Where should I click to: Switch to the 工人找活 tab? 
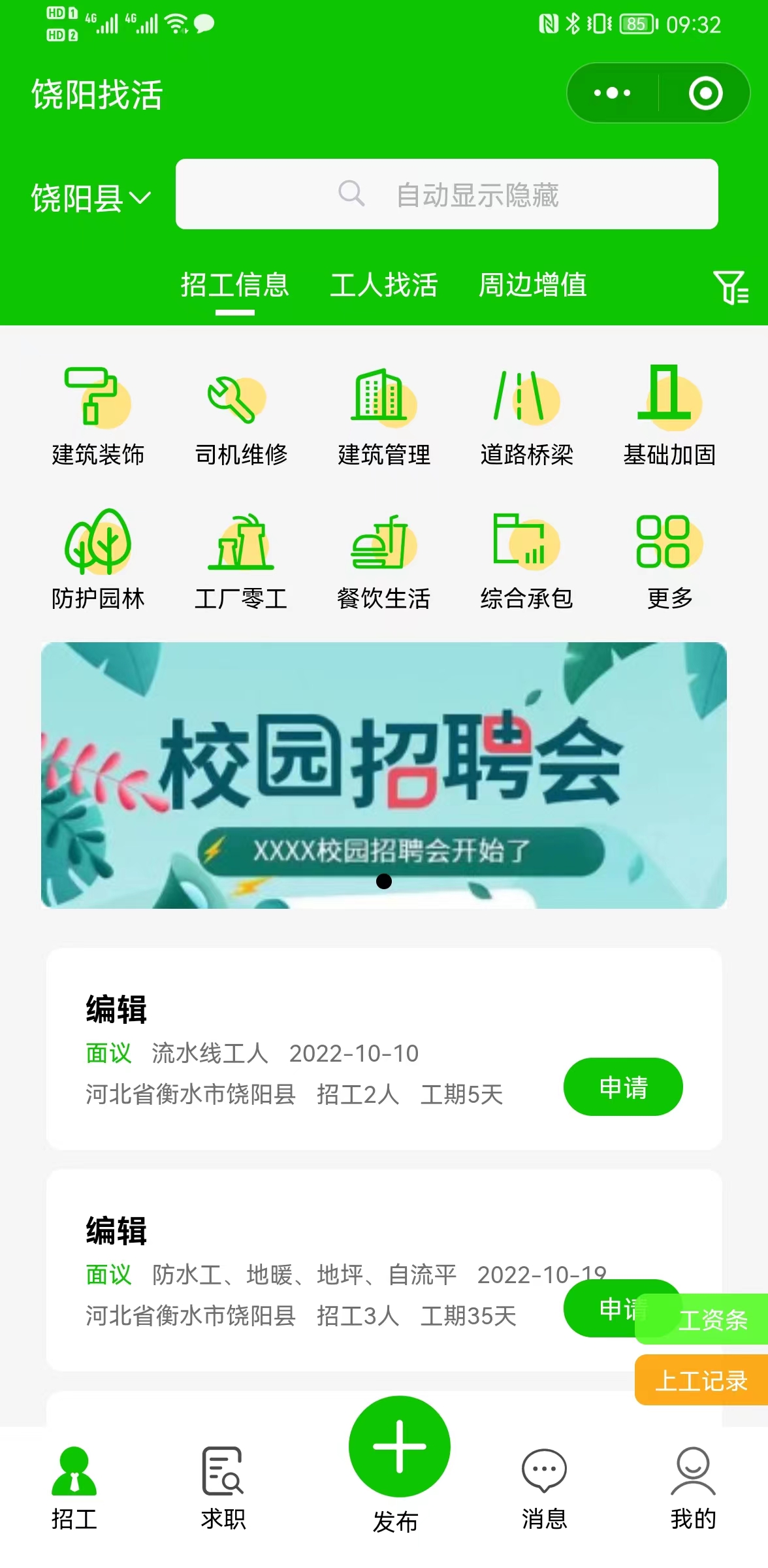pyautogui.click(x=383, y=286)
